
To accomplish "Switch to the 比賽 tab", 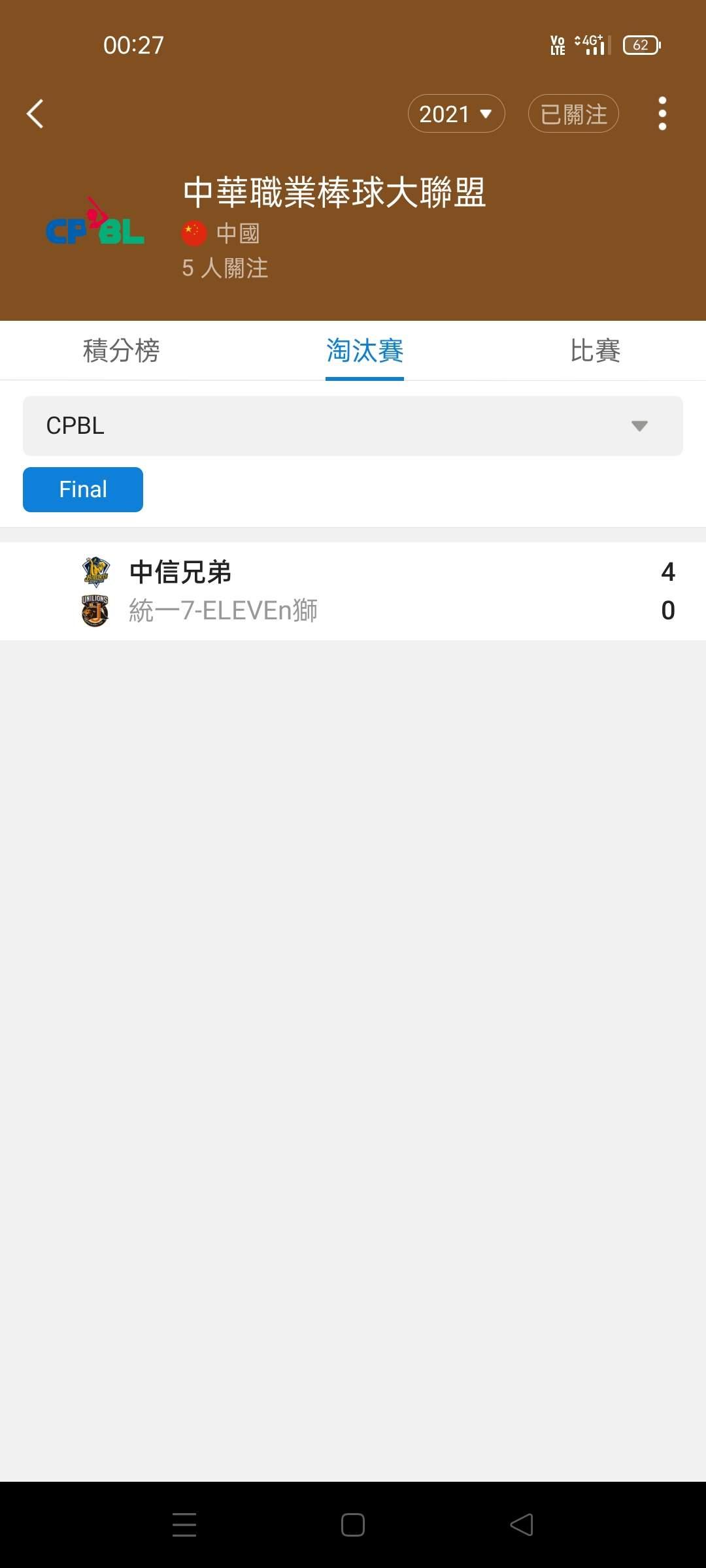I will [595, 351].
